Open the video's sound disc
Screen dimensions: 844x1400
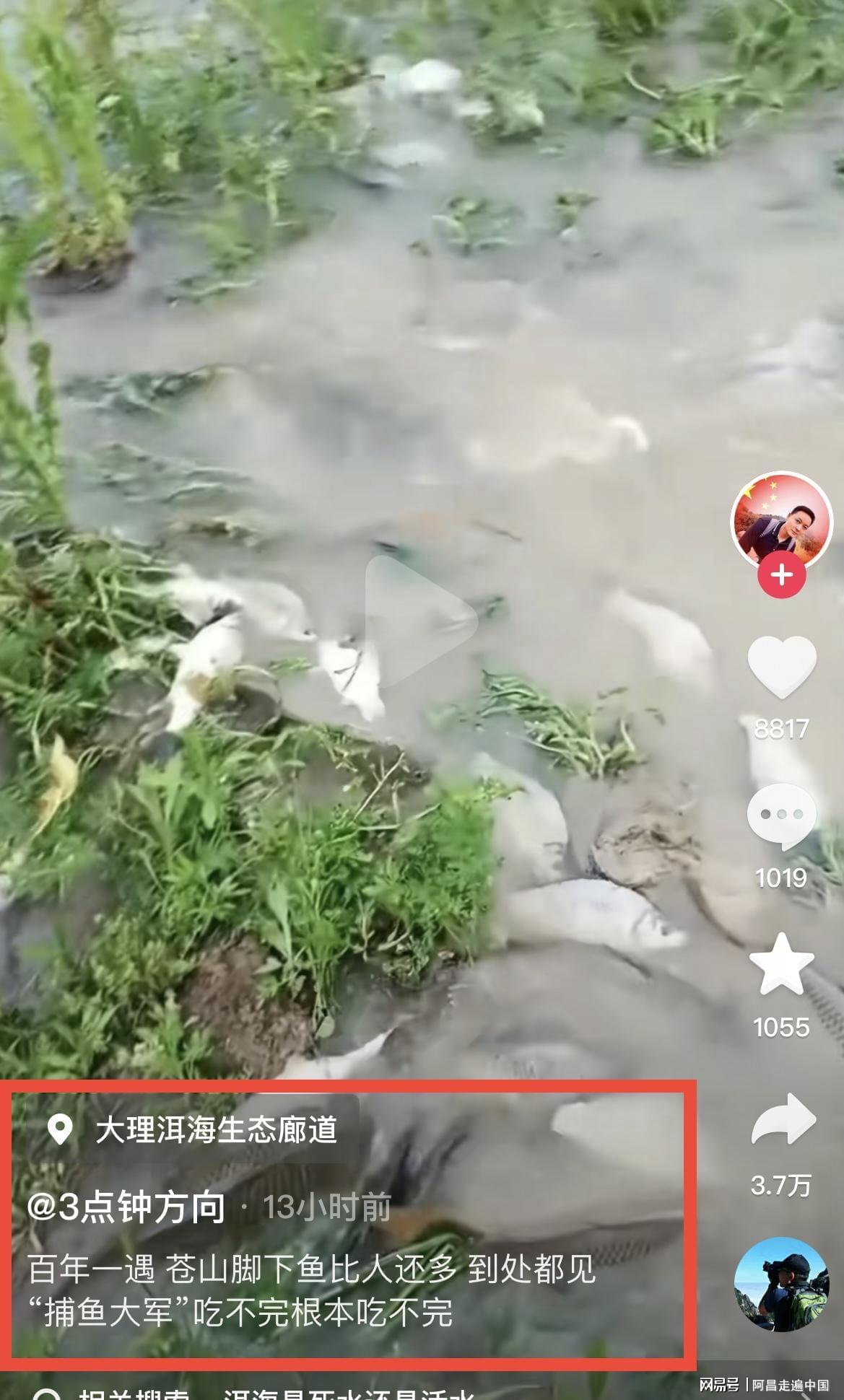coord(780,1286)
